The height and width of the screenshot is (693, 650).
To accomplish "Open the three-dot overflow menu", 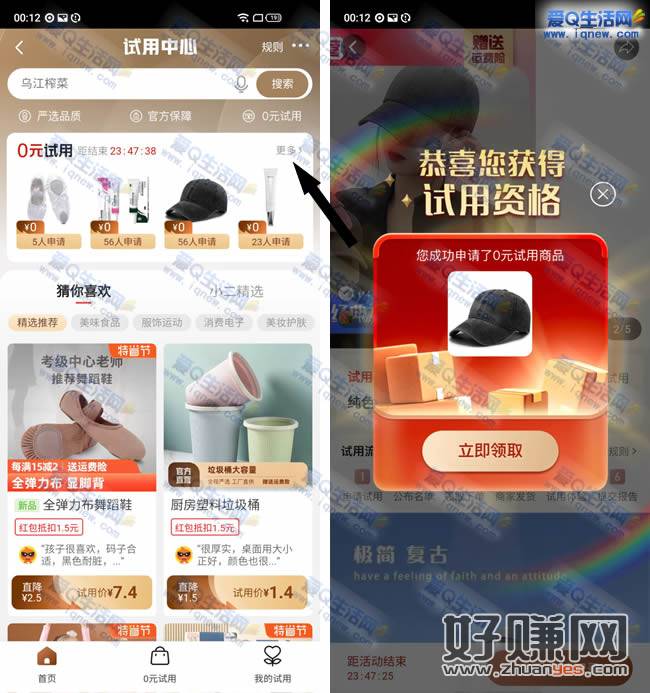I will tap(301, 46).
